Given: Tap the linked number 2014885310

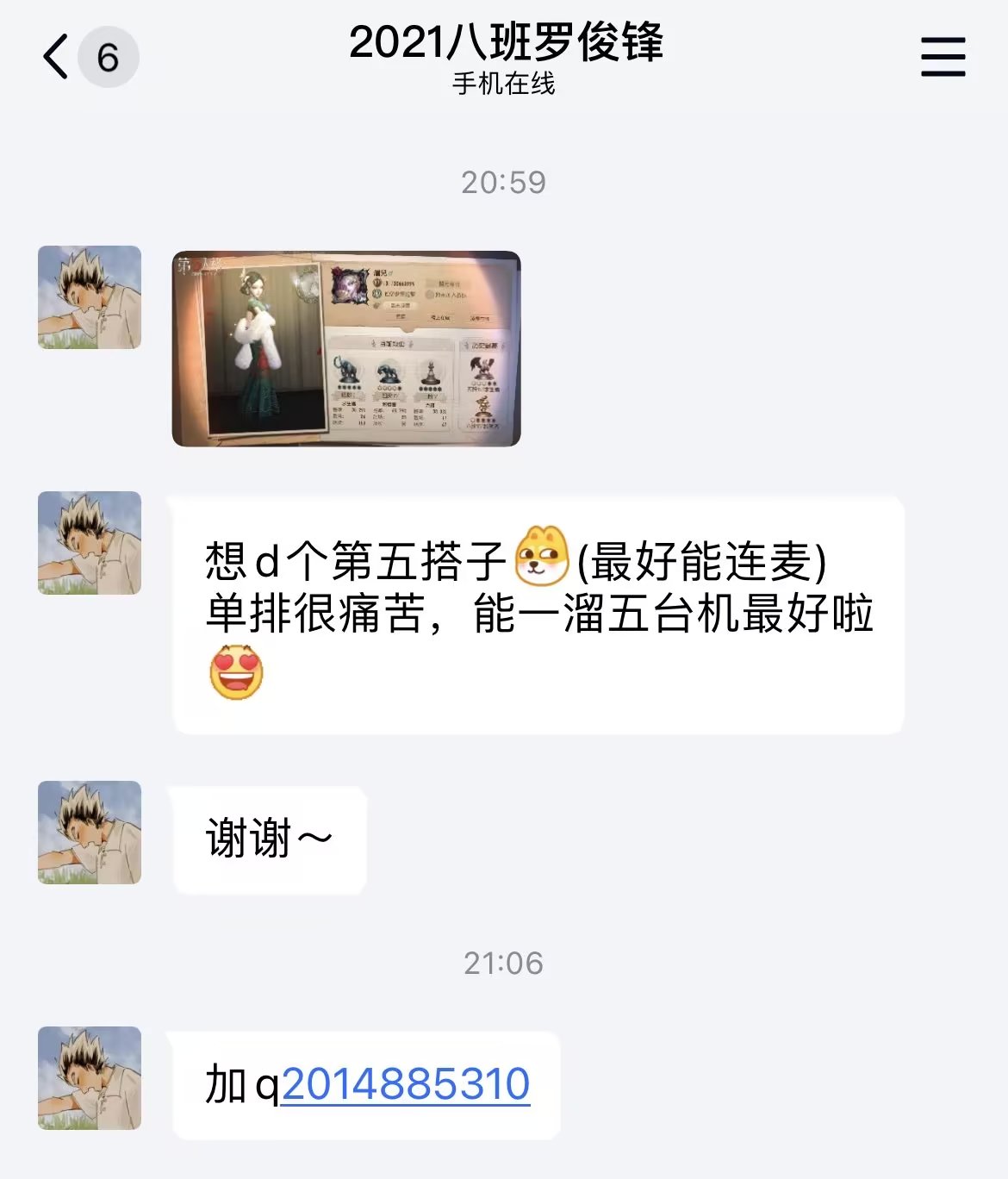Looking at the screenshot, I should coord(405,1084).
